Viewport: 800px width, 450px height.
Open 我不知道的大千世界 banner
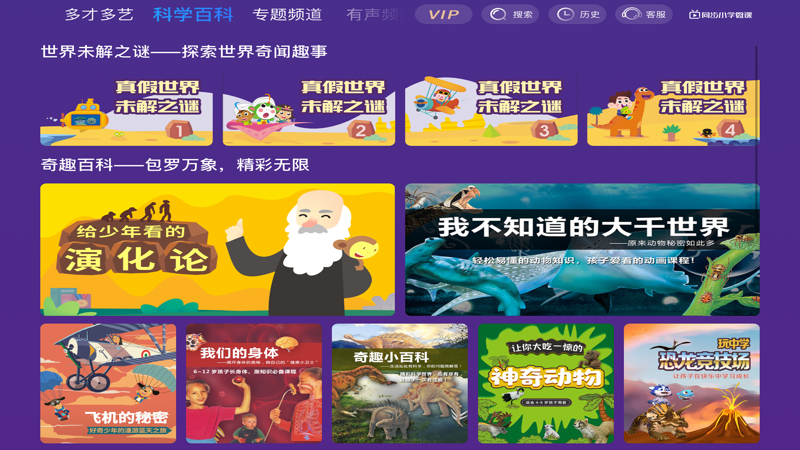582,250
